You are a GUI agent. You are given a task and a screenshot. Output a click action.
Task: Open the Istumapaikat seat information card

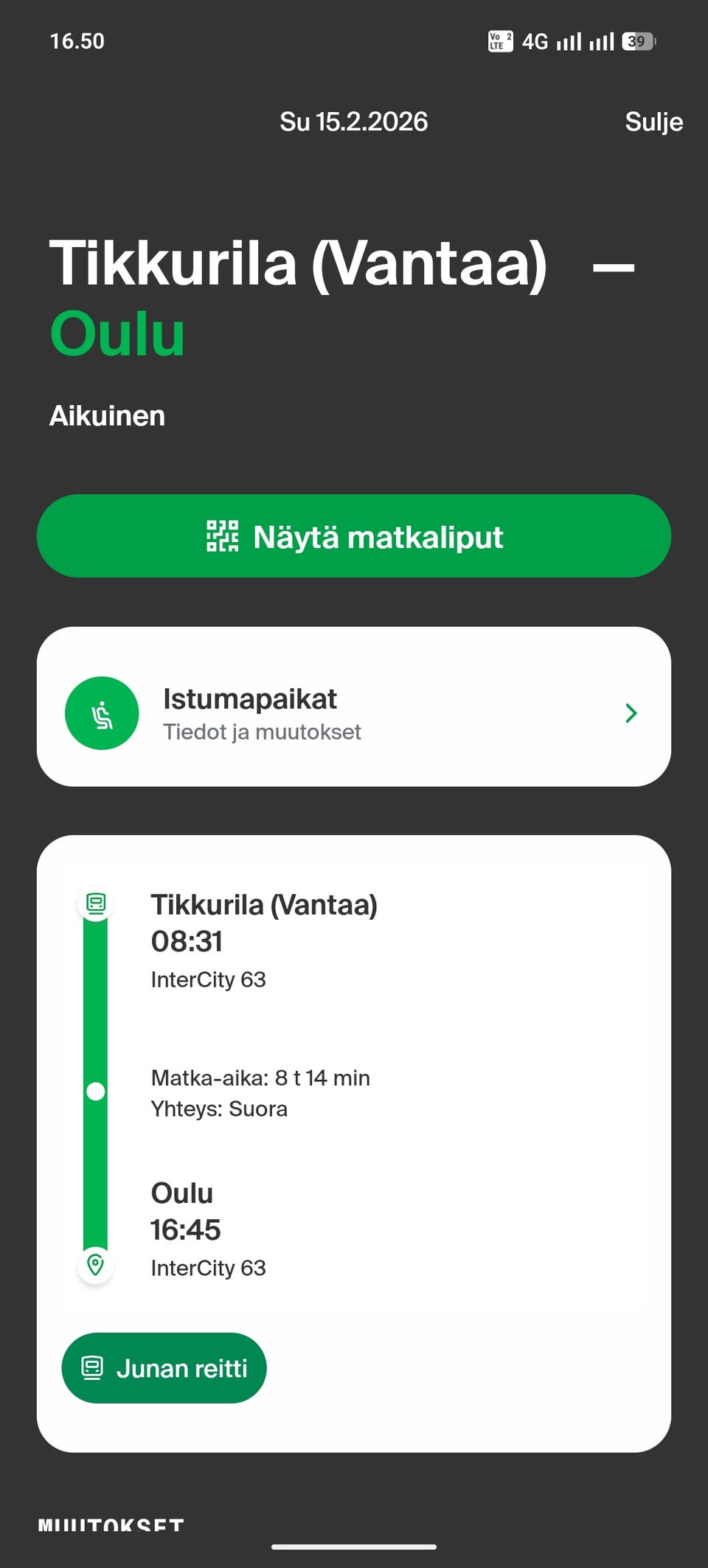pos(353,712)
